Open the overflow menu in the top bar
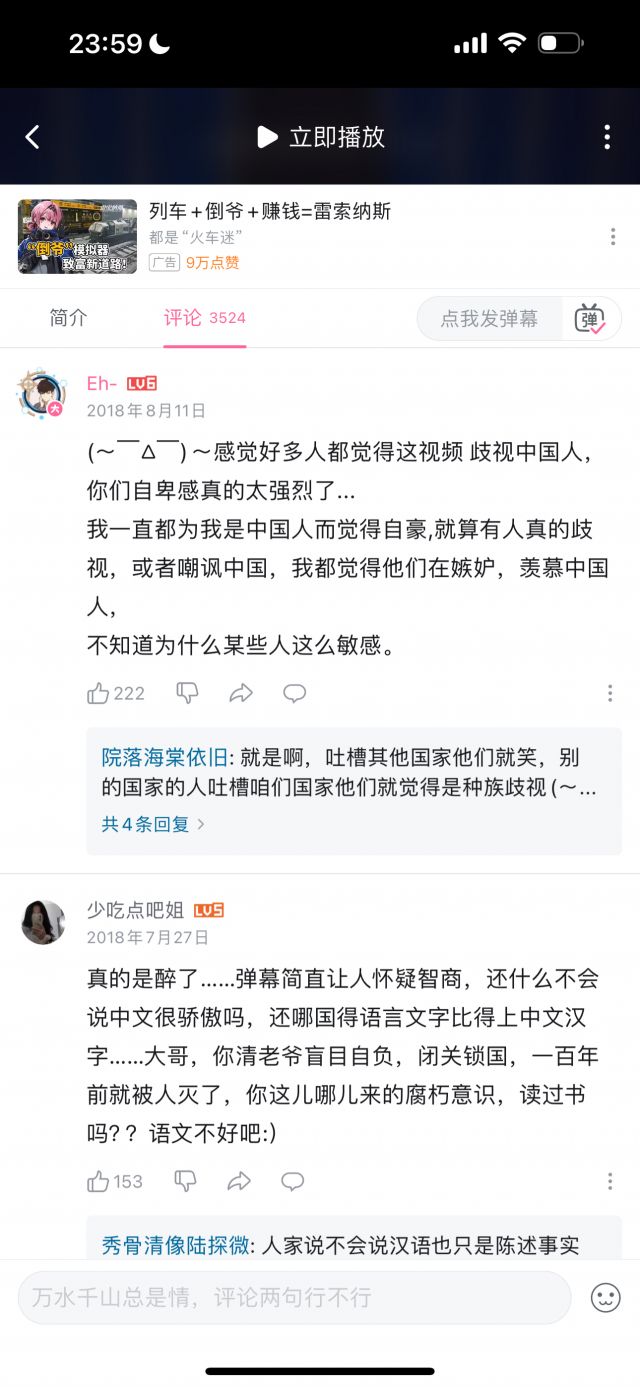The width and height of the screenshot is (640, 1387). pyautogui.click(x=607, y=137)
